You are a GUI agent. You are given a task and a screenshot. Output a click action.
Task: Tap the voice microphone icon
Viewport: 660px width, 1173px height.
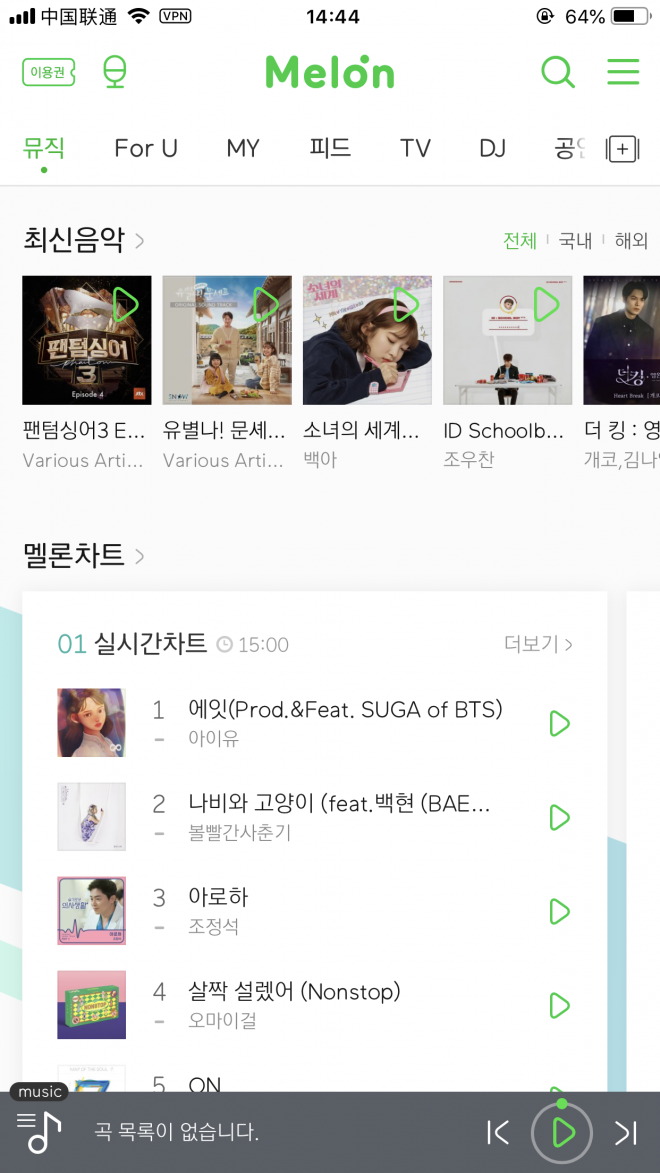[x=115, y=72]
